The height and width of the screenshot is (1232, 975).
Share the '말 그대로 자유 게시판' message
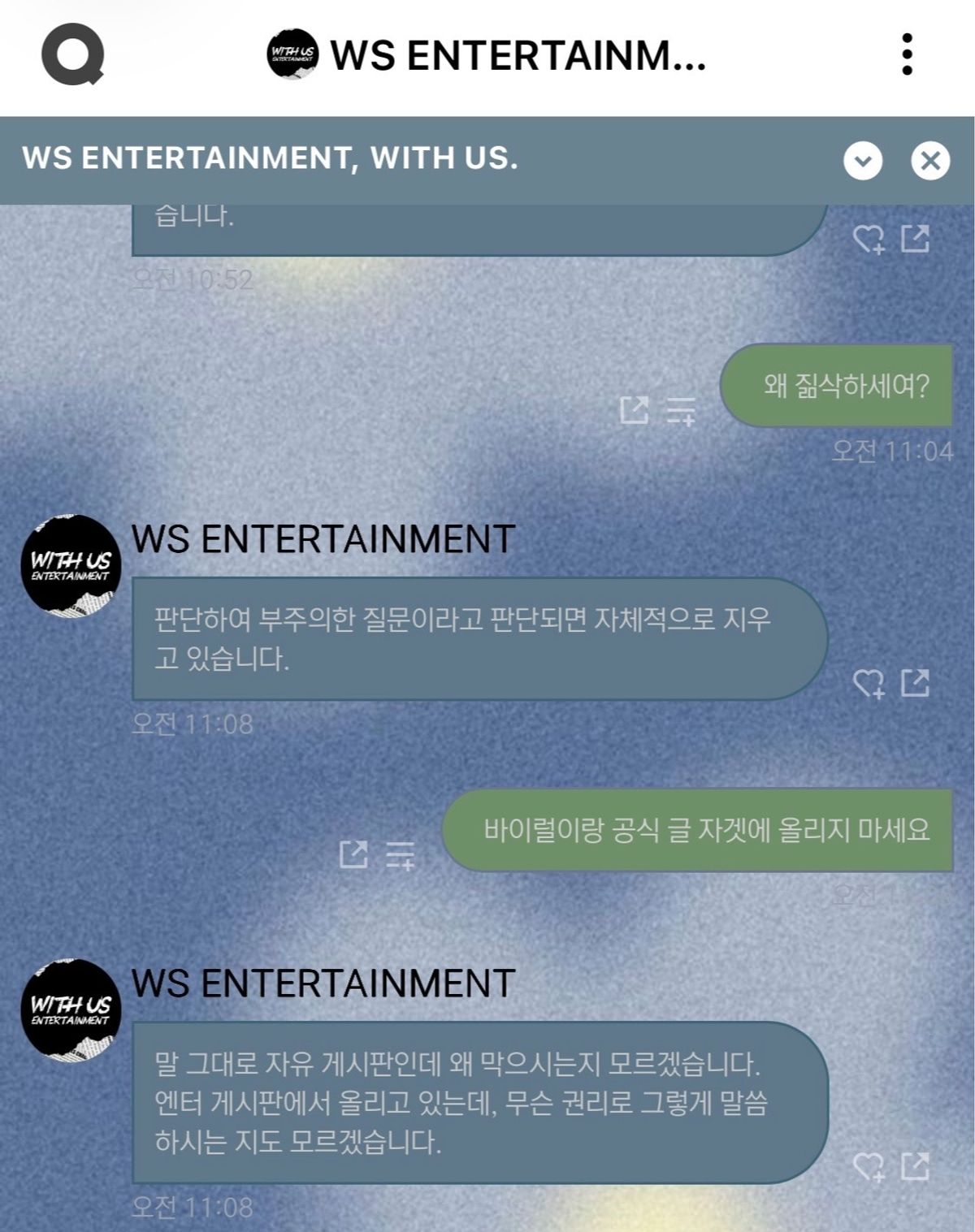point(916,1166)
